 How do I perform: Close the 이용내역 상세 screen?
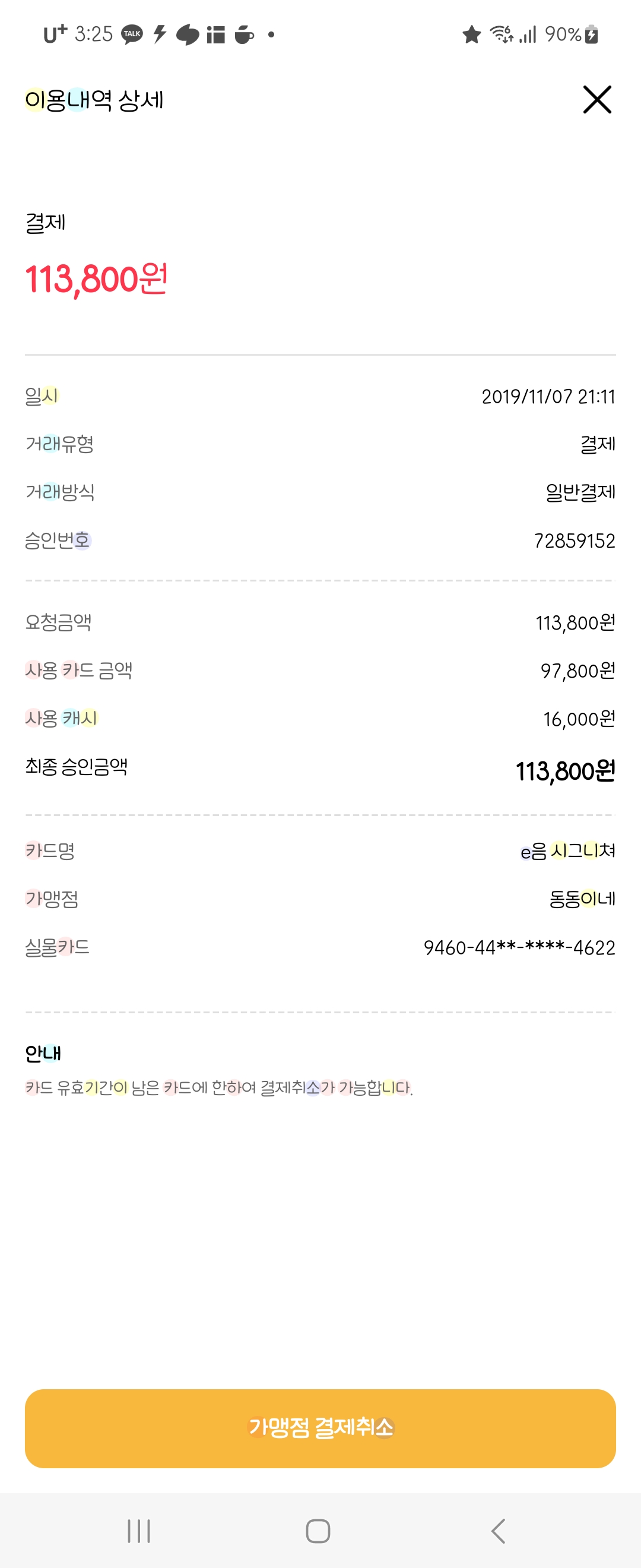[x=596, y=100]
